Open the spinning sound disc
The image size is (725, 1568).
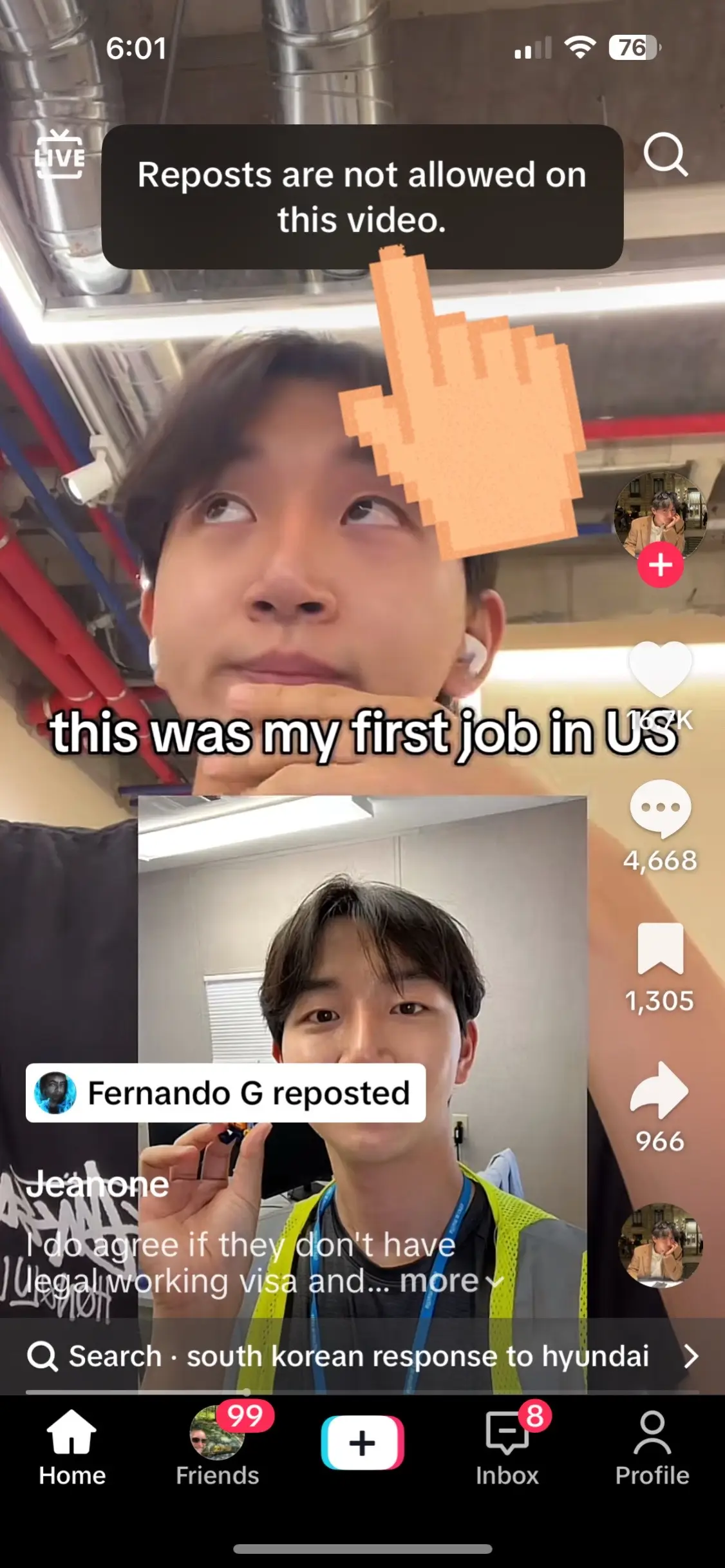(660, 1245)
